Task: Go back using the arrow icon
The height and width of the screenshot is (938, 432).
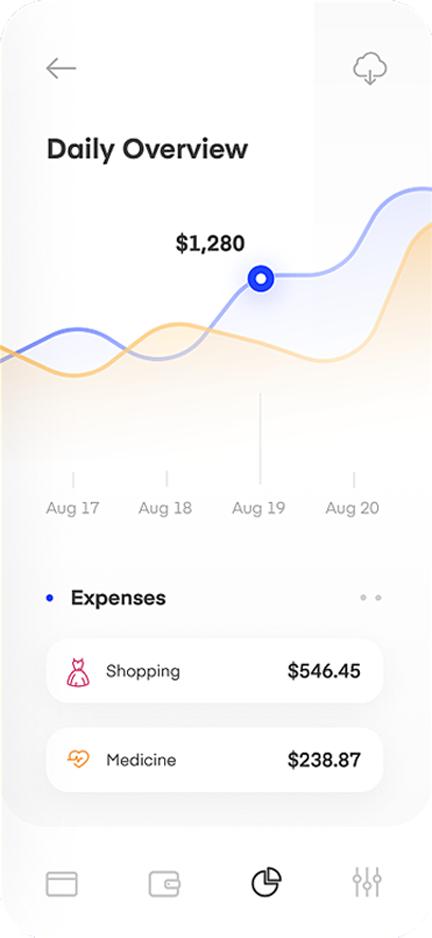Action: pyautogui.click(x=61, y=69)
